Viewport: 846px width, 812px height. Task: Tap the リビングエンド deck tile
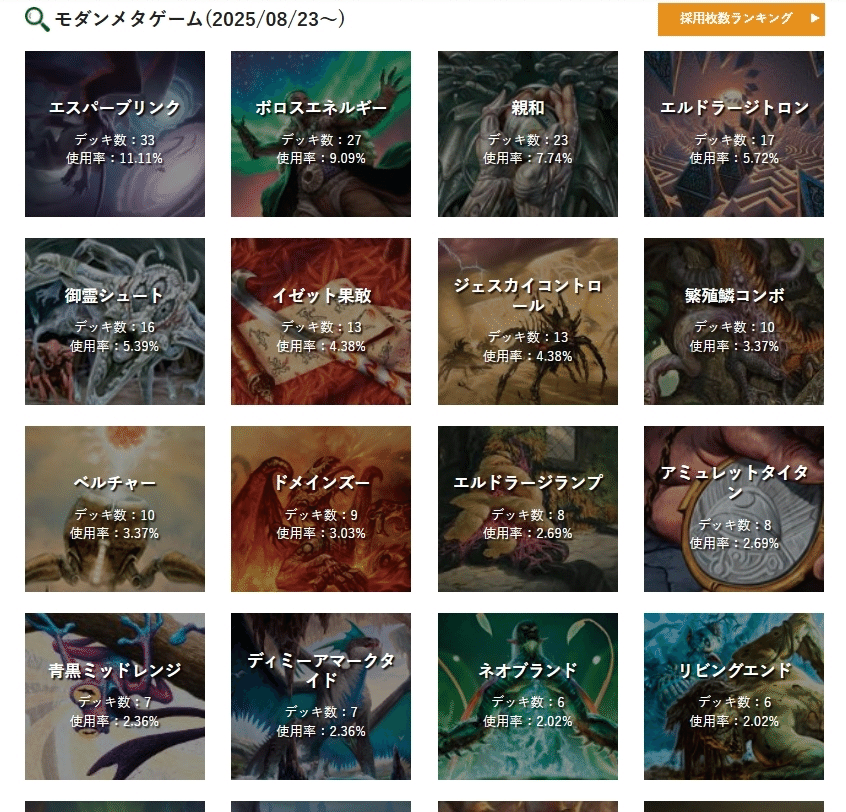pyautogui.click(x=734, y=696)
